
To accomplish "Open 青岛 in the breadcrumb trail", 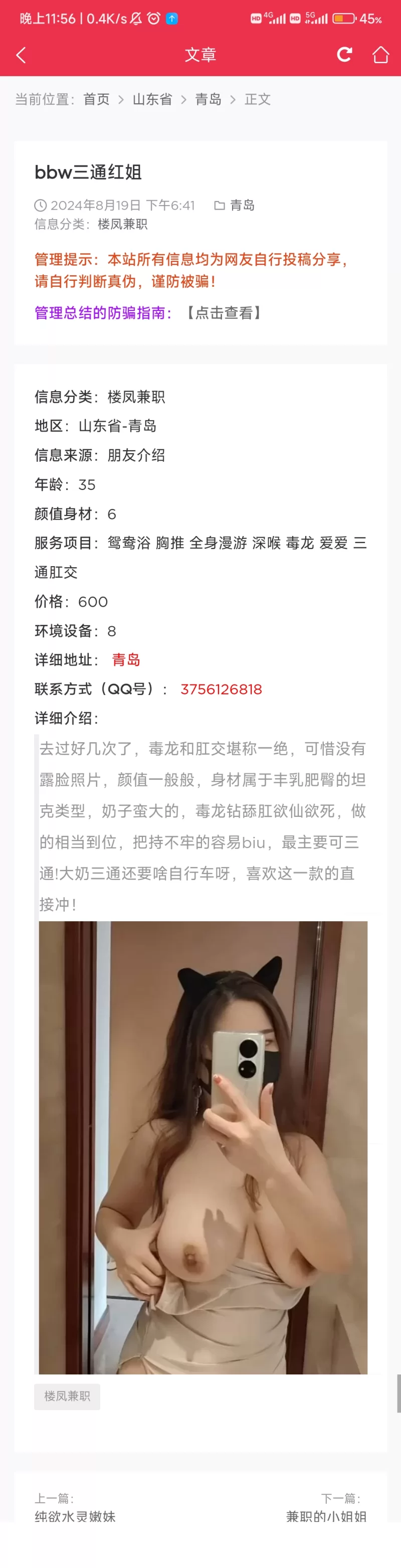I will coord(208,99).
